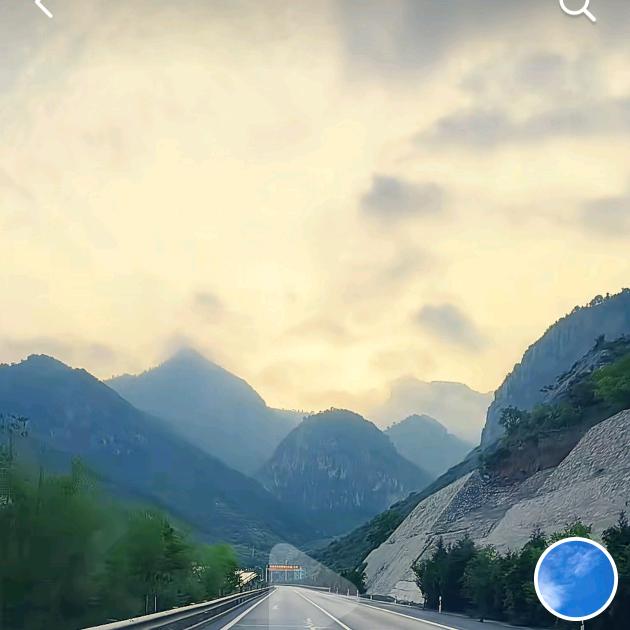
Task: Open search with the magnifier icon
Action: 577,8
